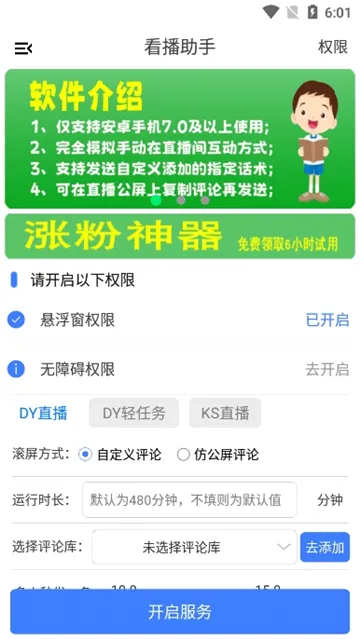The height and width of the screenshot is (639, 360).
Task: Switch to the DY直播 tab
Action: coord(43,413)
